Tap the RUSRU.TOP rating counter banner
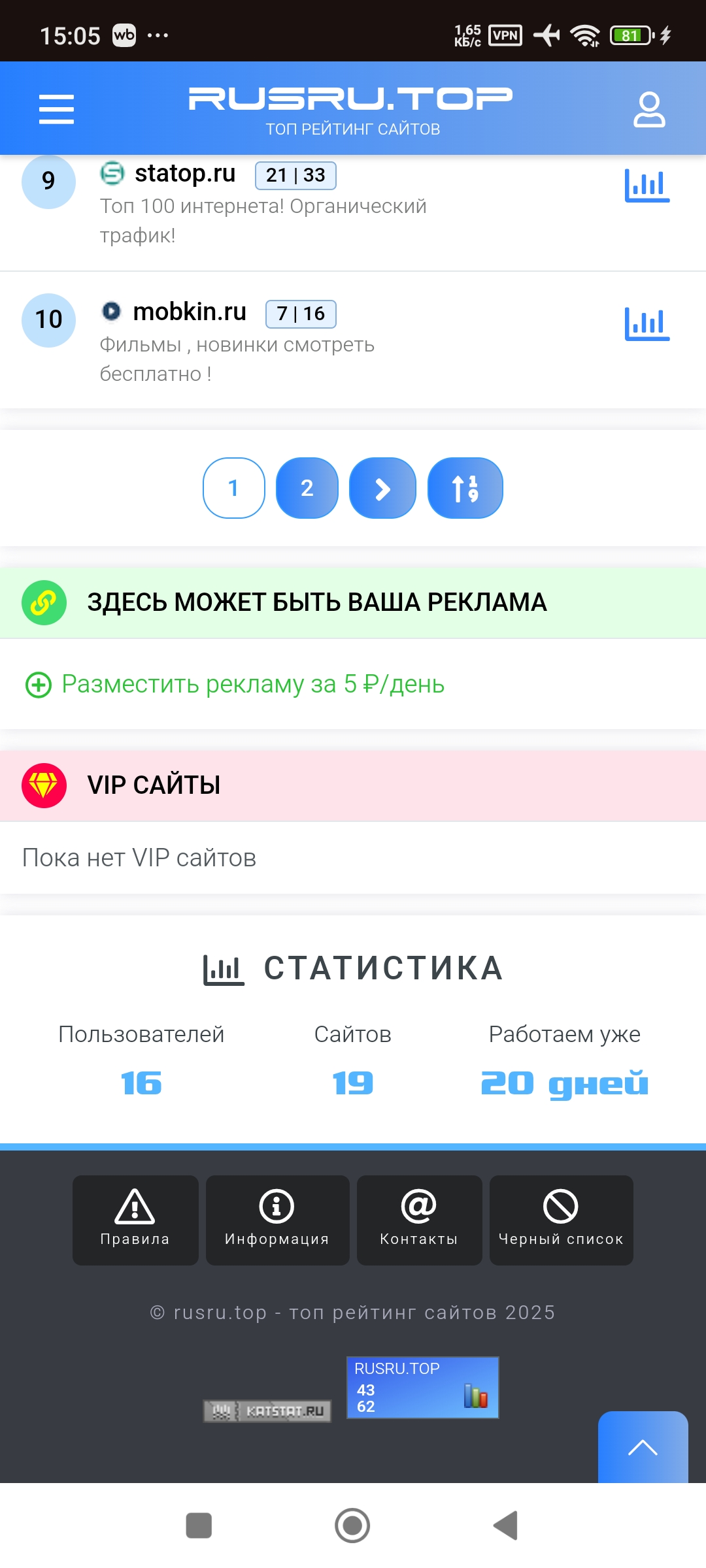 [x=422, y=1387]
